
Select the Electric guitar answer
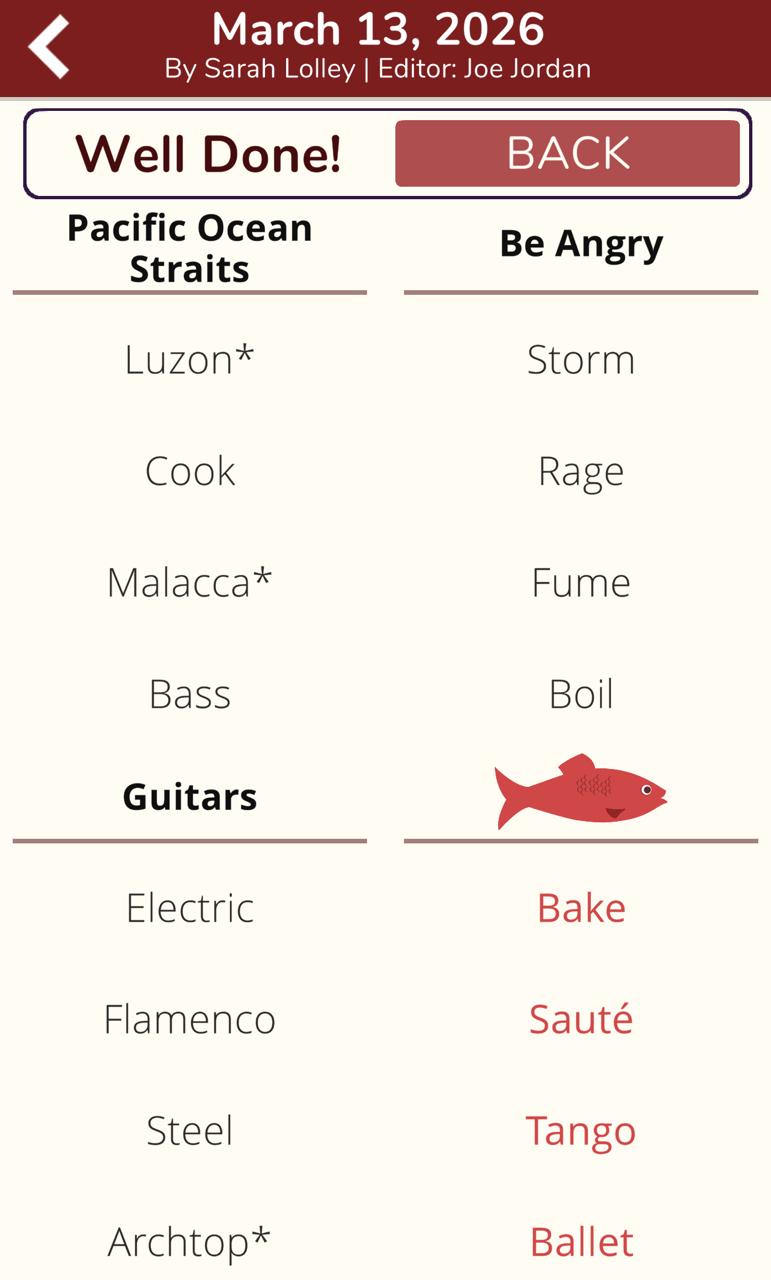pyautogui.click(x=190, y=907)
